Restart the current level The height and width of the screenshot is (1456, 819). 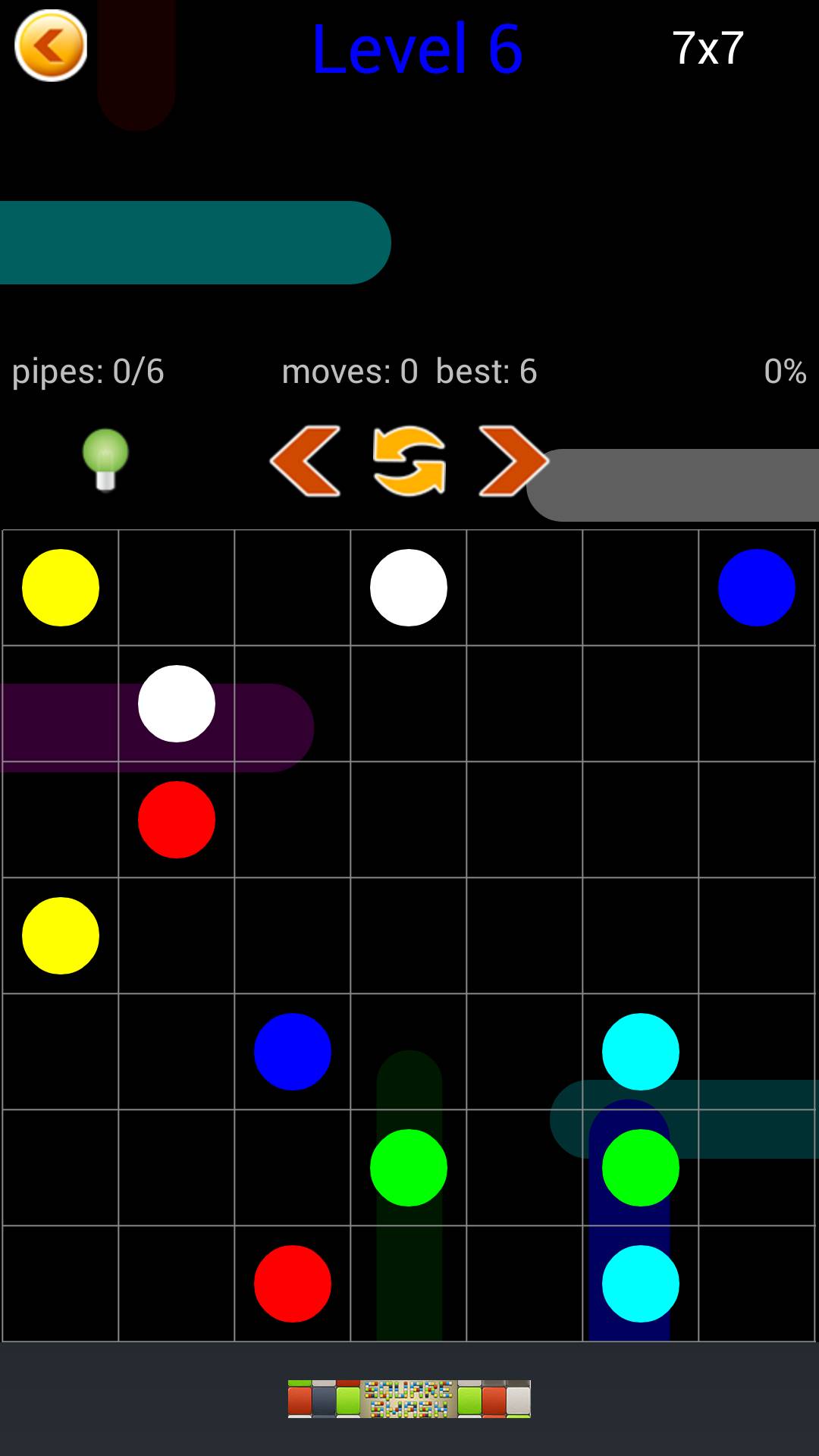[x=409, y=461]
